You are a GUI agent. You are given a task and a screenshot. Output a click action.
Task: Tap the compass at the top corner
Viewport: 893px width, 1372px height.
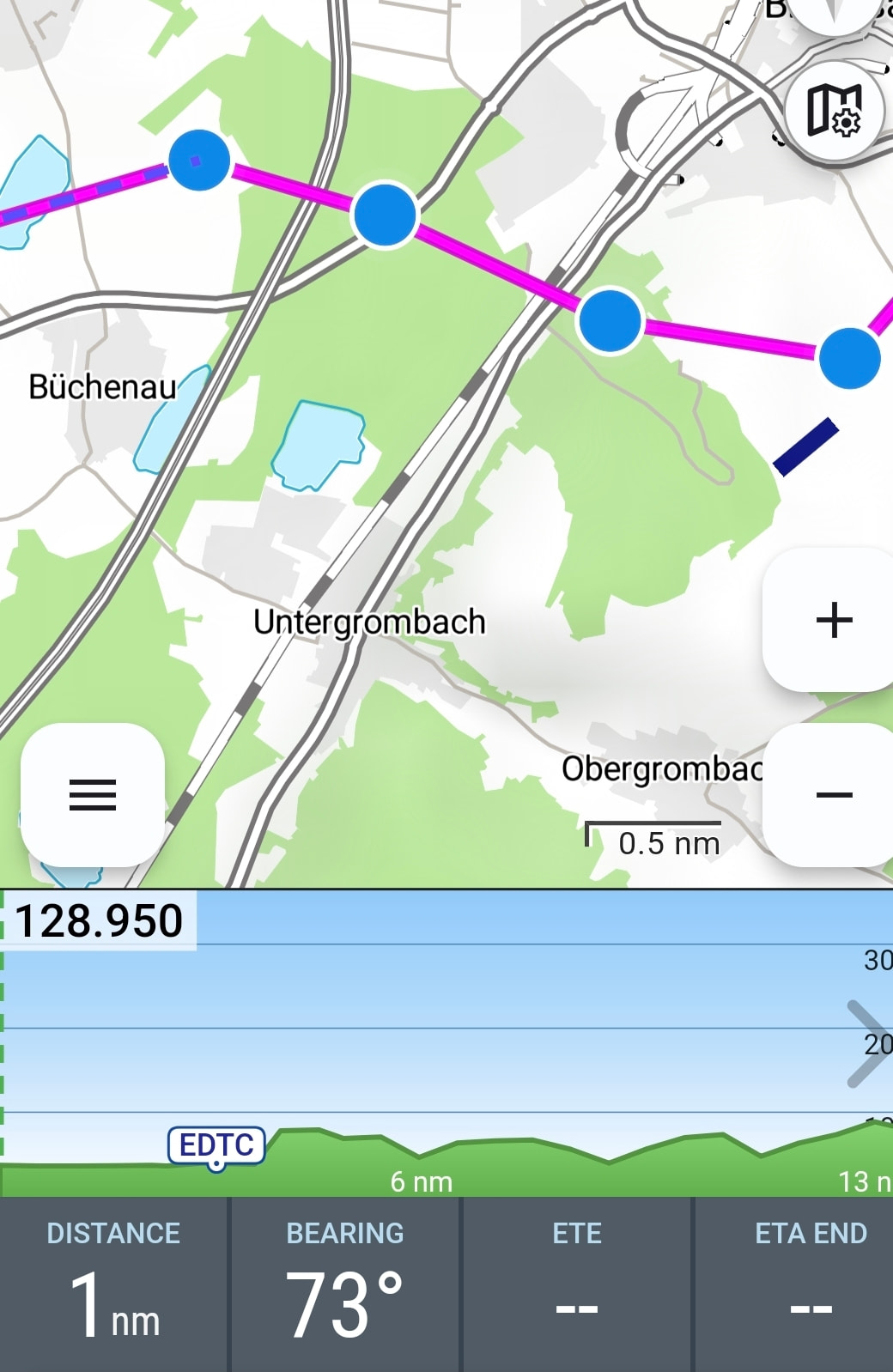[x=835, y=13]
